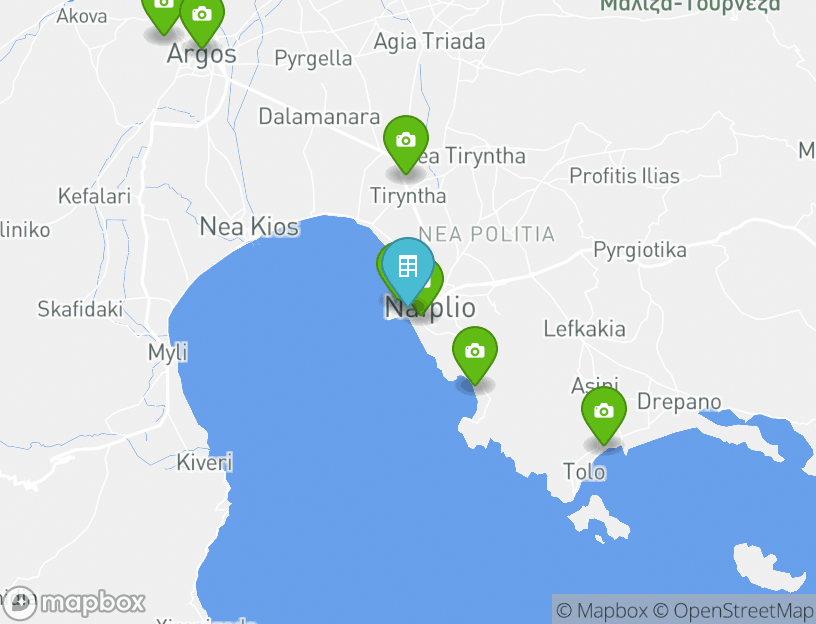Open the green camera pin near Tiryntha
This screenshot has width=816, height=624.
click(405, 140)
